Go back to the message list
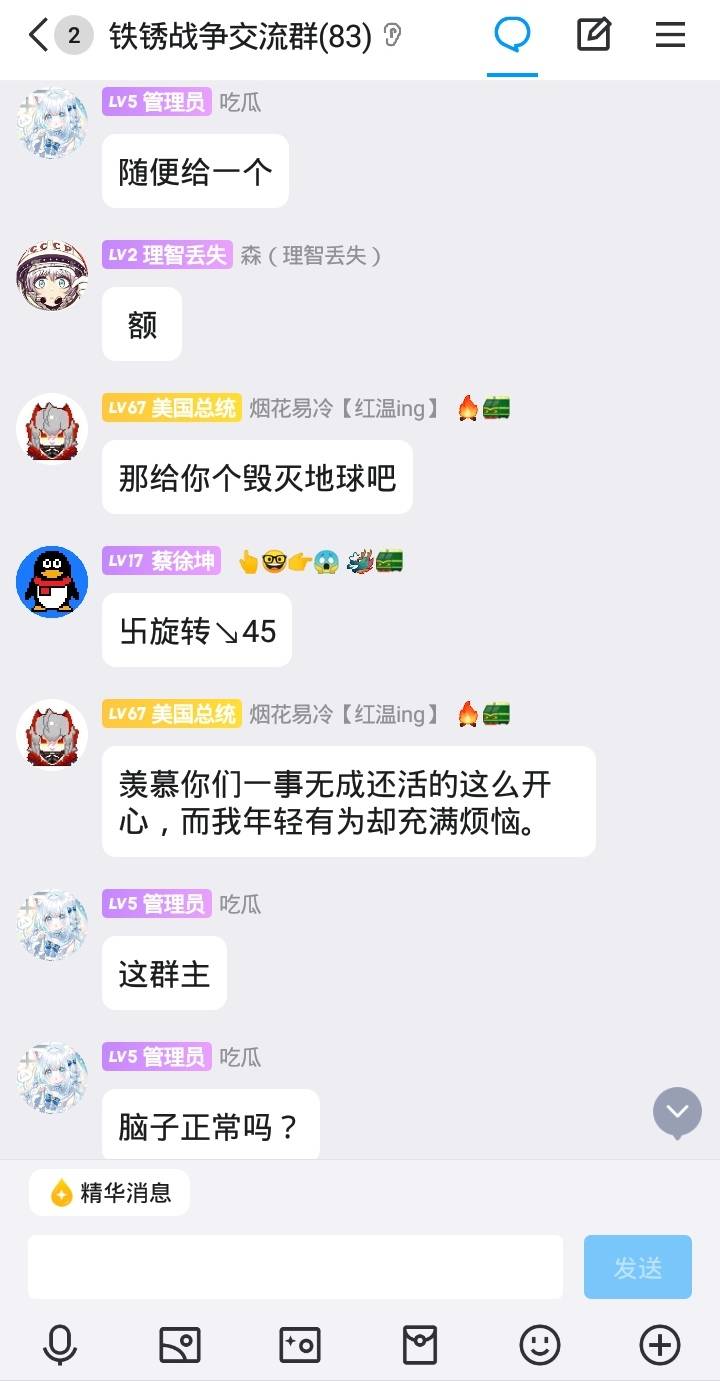 [x=40, y=37]
